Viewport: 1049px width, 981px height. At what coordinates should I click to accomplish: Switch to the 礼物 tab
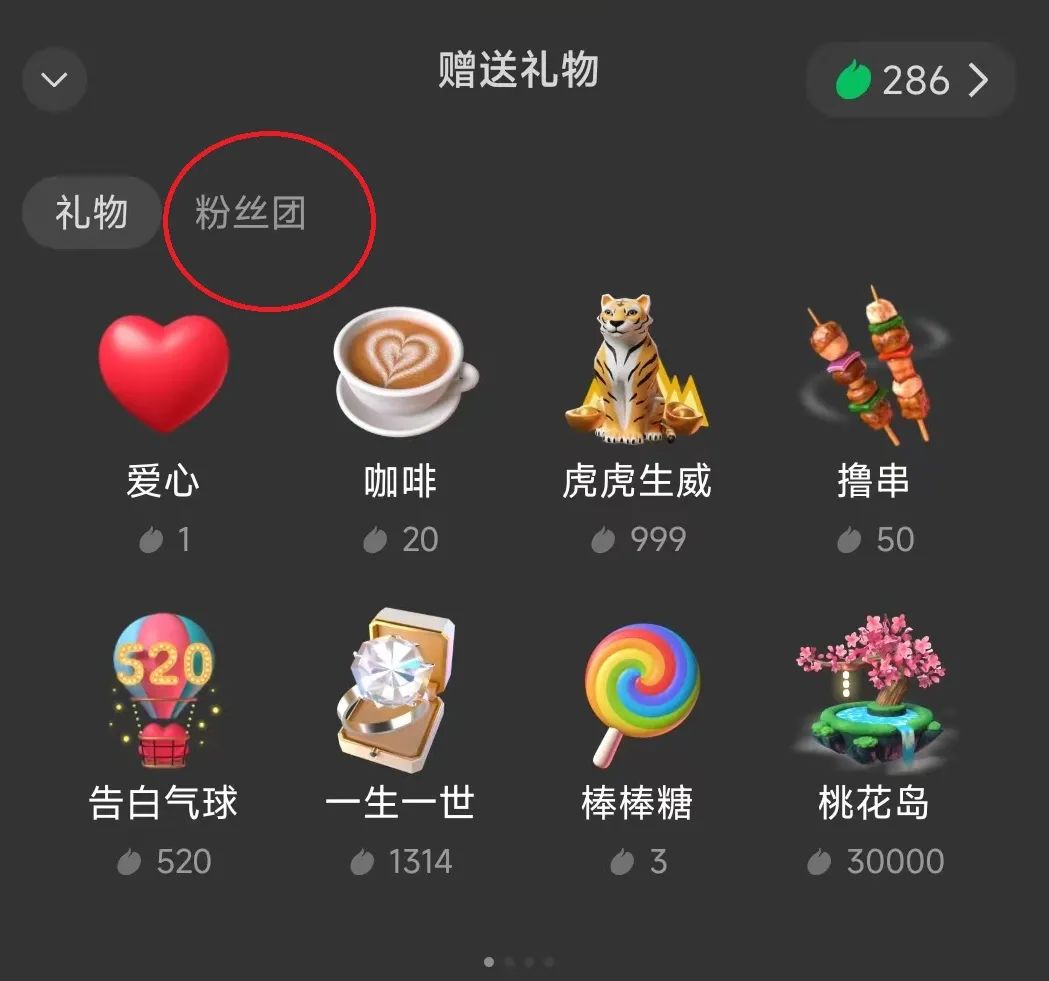pos(91,213)
